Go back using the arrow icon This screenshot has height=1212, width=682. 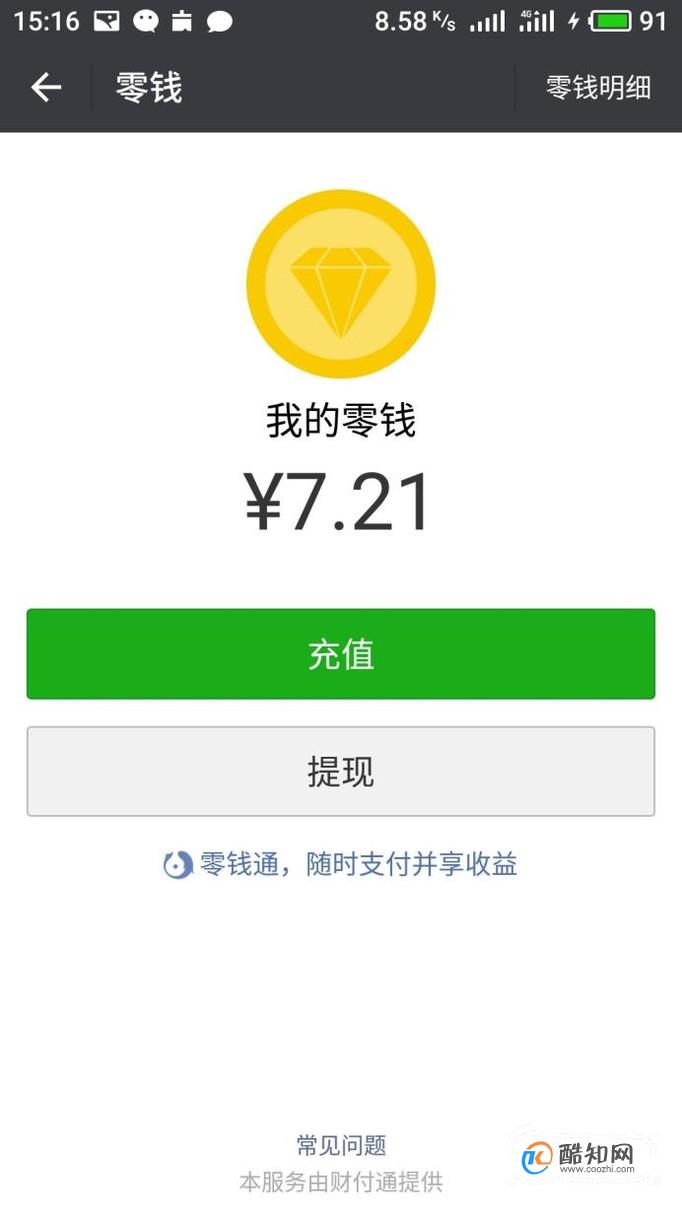click(46, 88)
